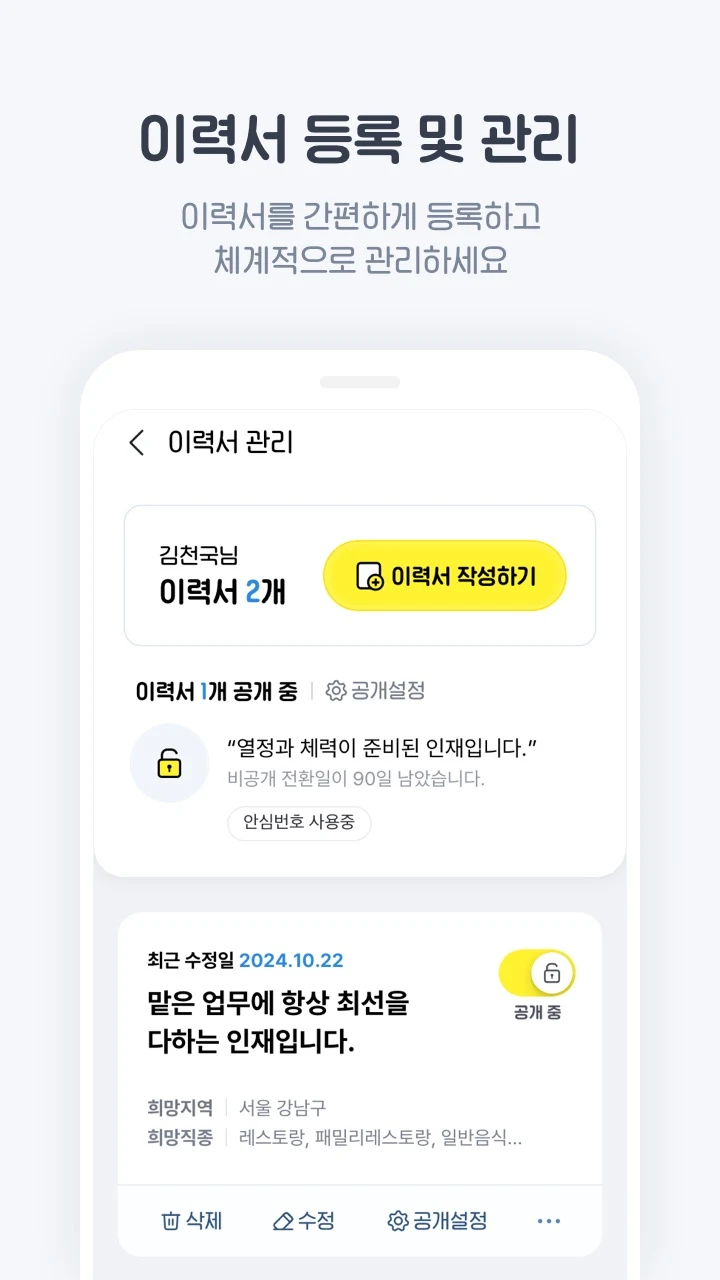720x1280 pixels.
Task: Toggle the 안심번호 사용중 chip
Action: [299, 824]
